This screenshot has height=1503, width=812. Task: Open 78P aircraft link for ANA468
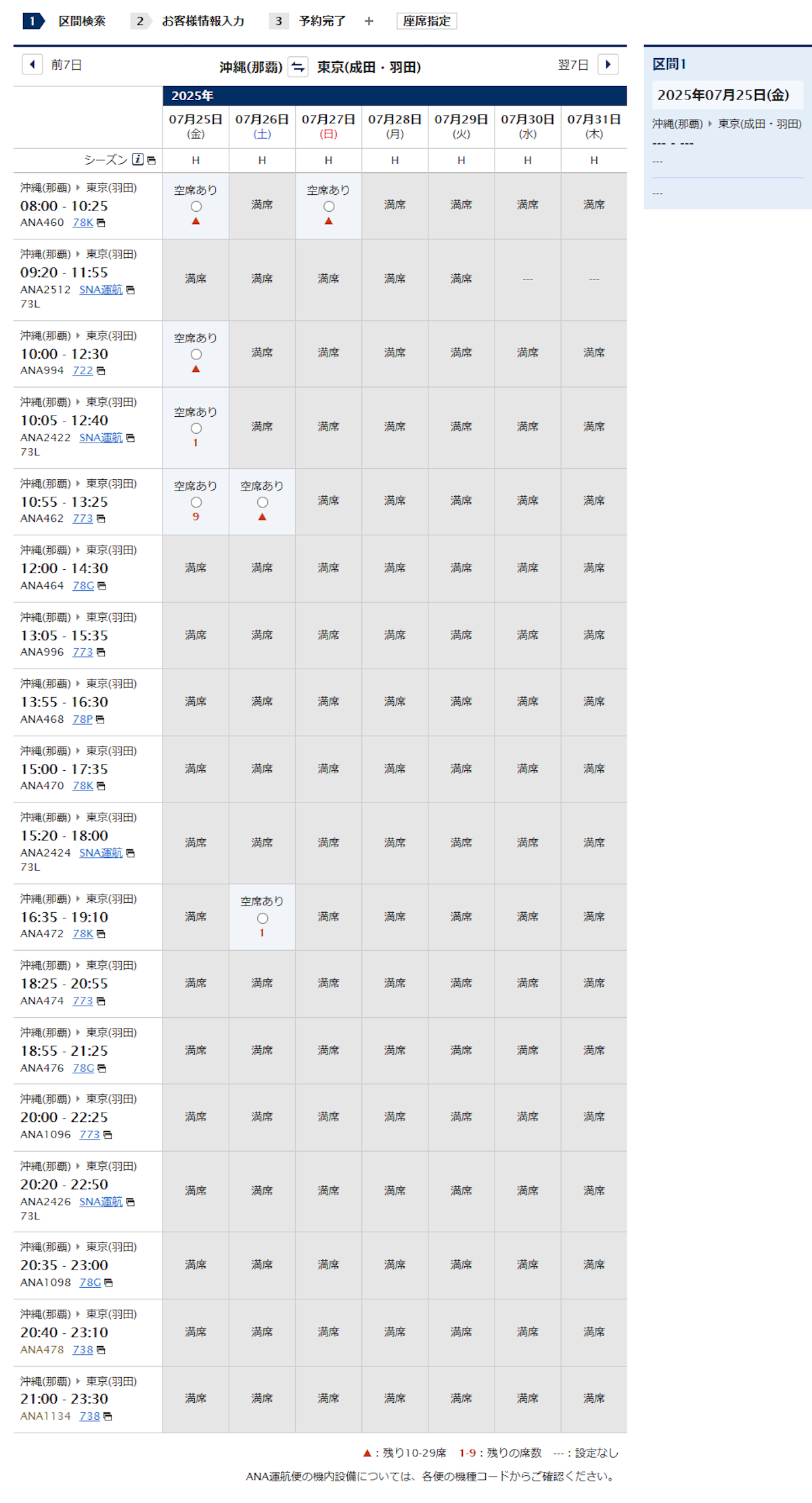click(x=83, y=719)
